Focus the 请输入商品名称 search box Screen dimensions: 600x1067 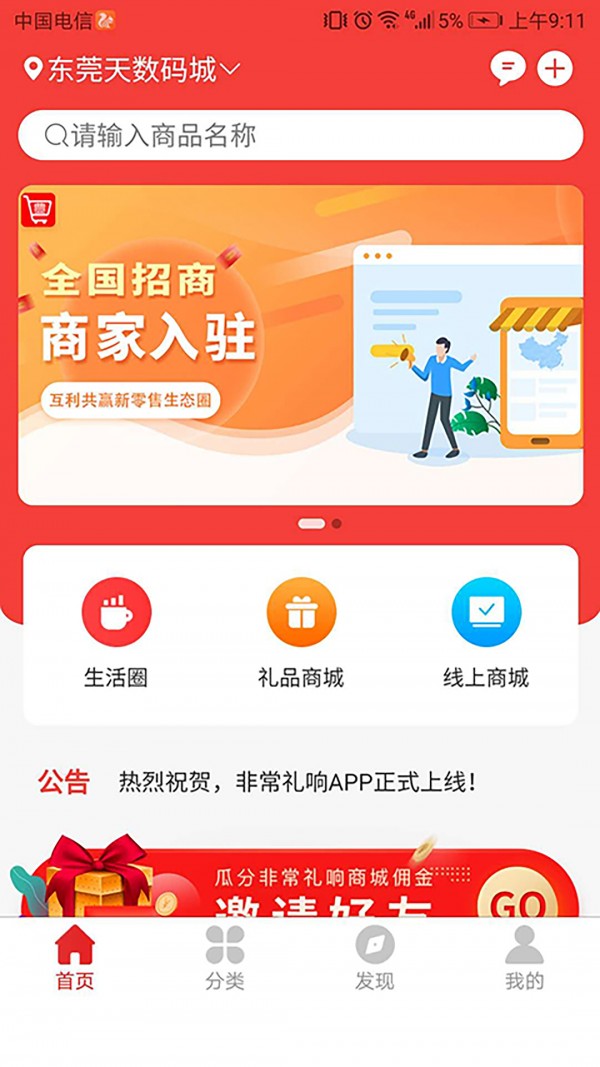coord(300,135)
